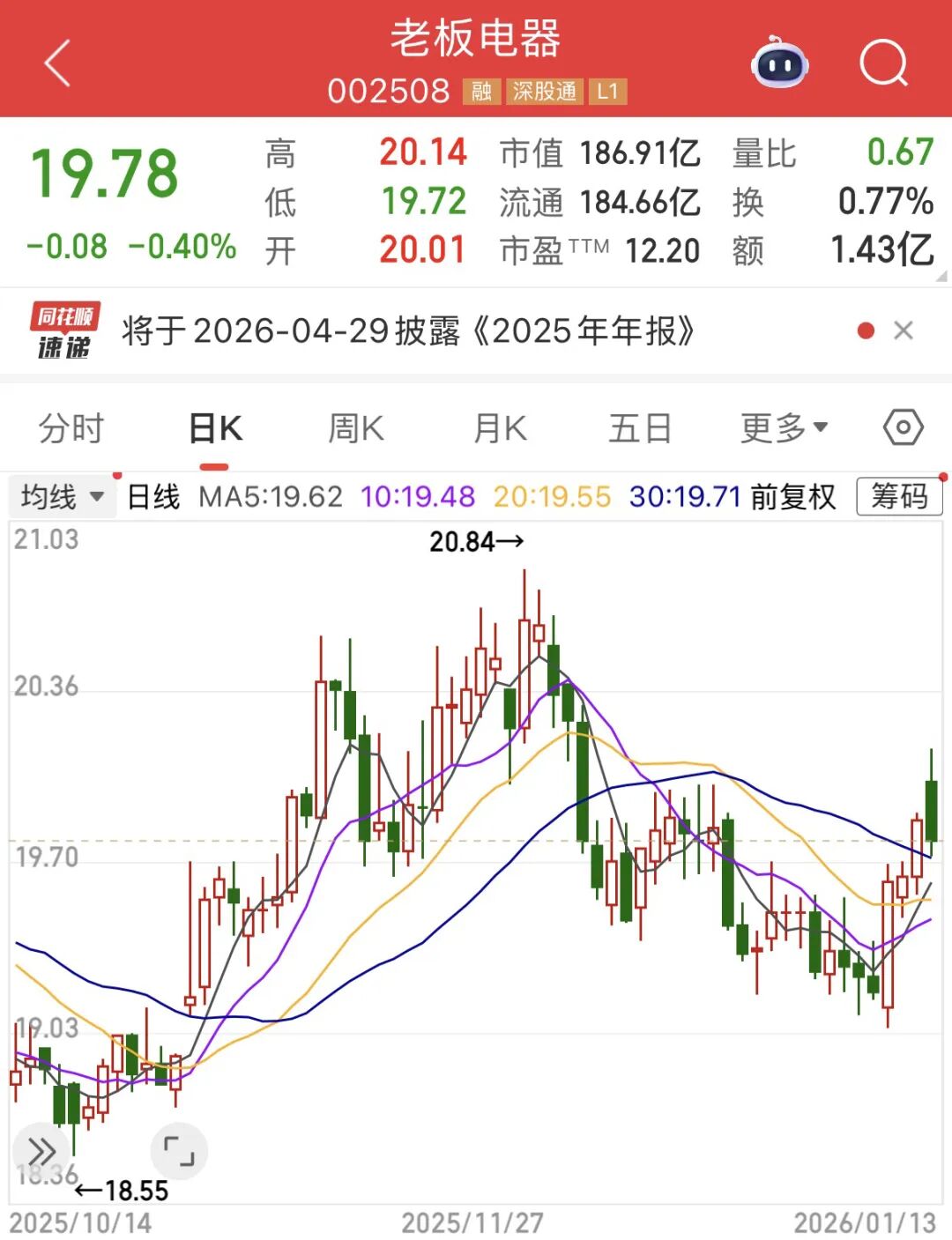
Task: Open the robot AI assistant
Action: click(x=779, y=63)
